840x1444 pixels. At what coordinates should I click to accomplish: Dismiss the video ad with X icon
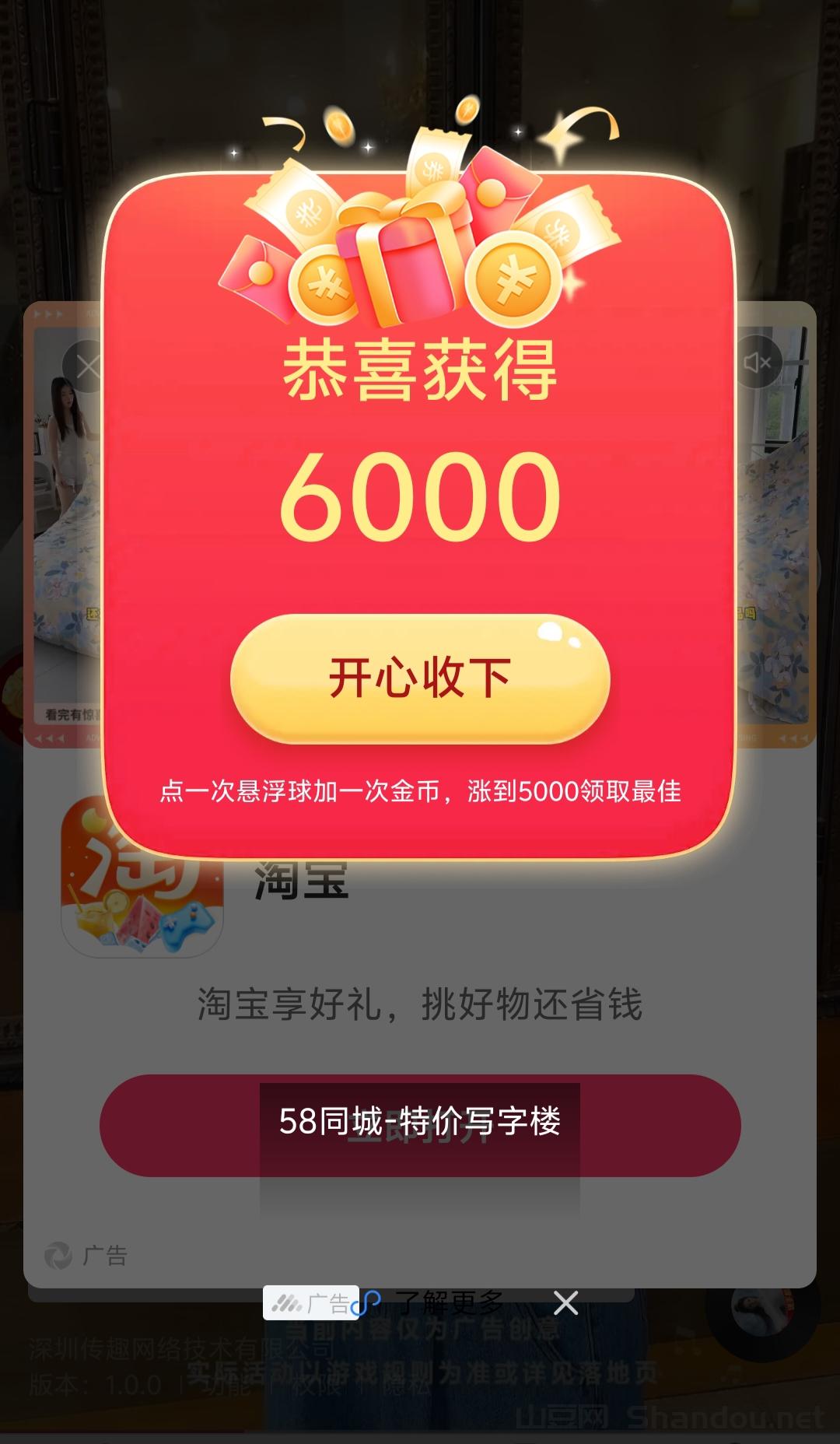pos(86,366)
